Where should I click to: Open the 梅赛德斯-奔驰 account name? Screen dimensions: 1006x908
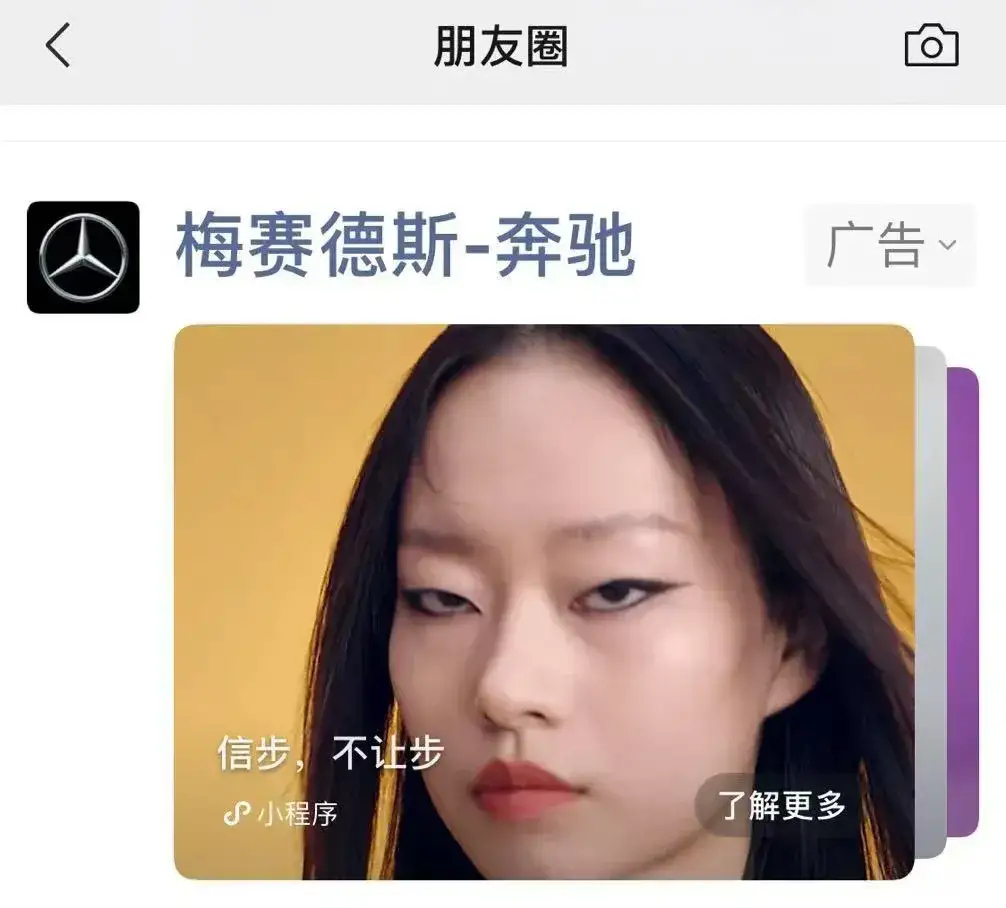[406, 247]
